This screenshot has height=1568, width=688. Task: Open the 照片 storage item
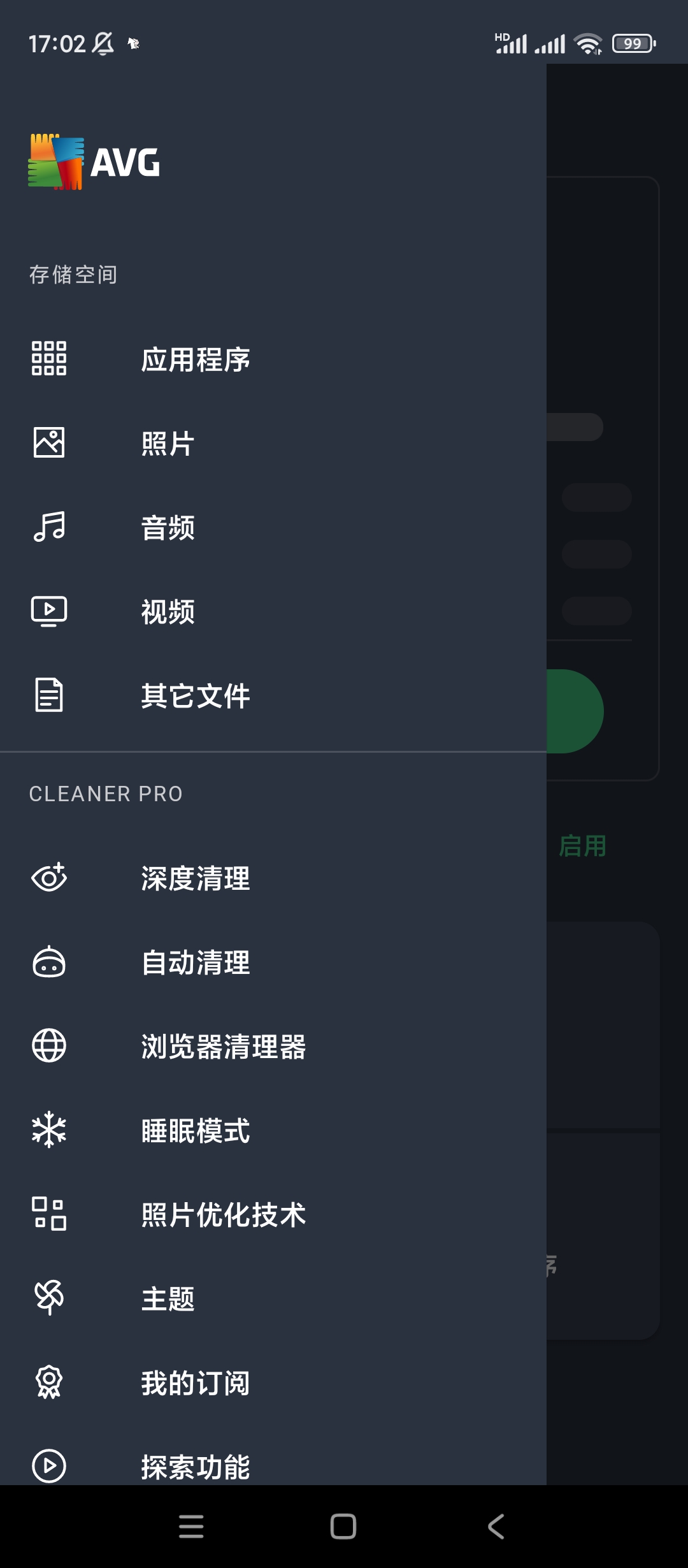(x=273, y=443)
